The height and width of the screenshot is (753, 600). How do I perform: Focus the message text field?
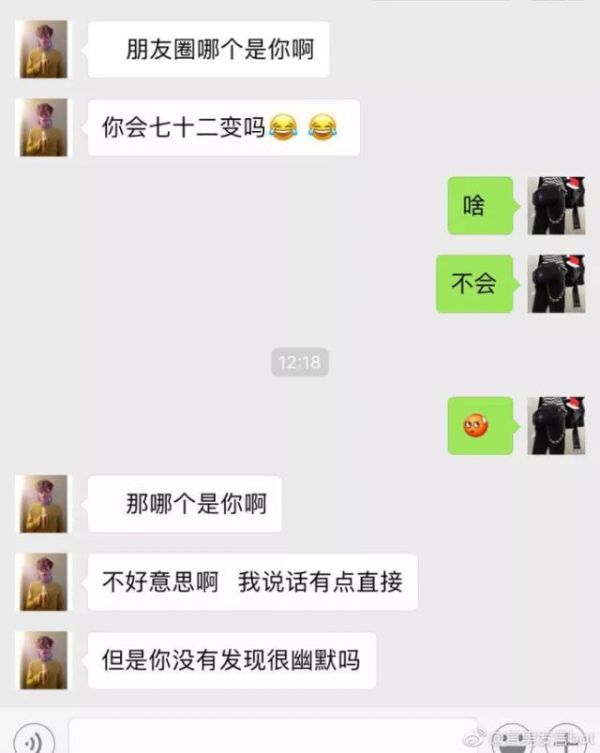click(272, 737)
